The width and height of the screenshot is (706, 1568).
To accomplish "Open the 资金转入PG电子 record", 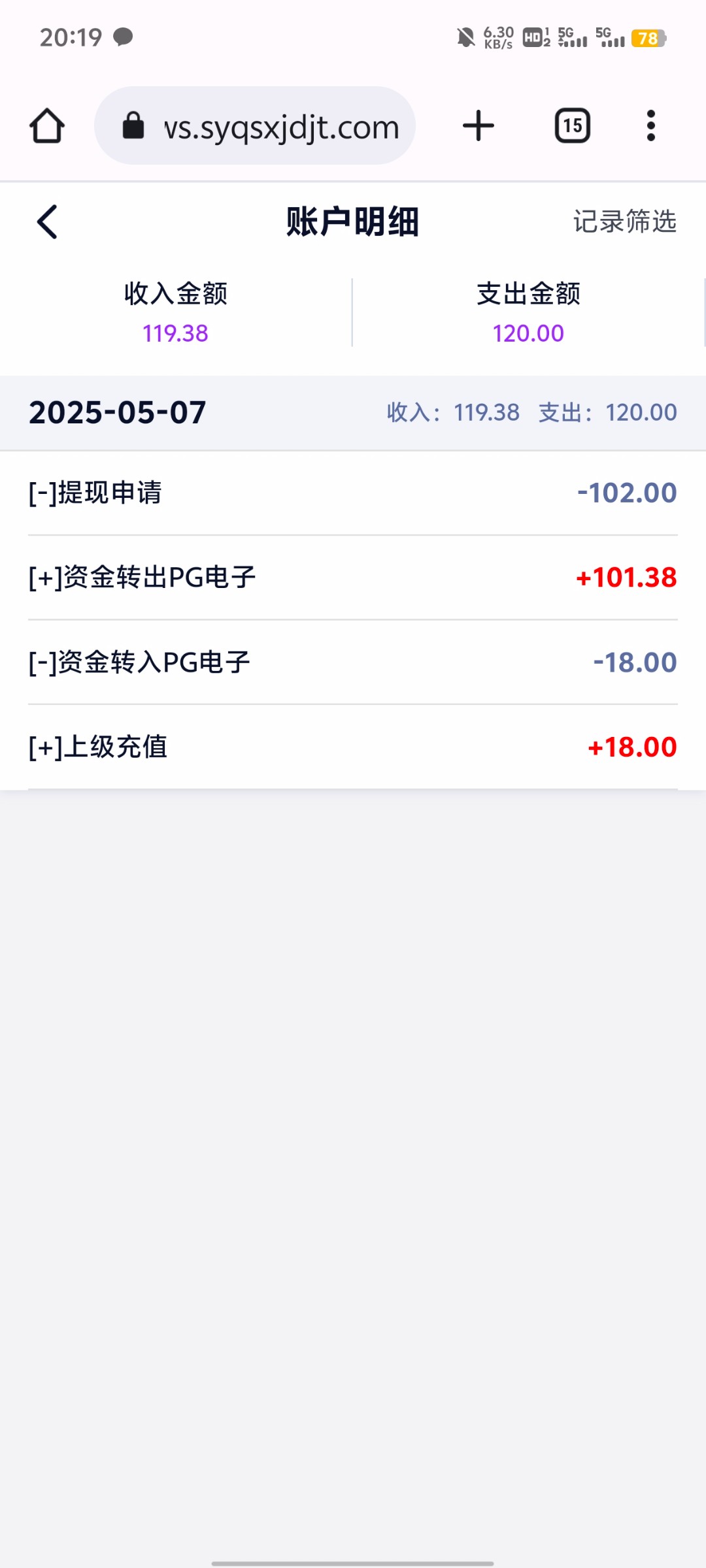I will click(x=353, y=662).
